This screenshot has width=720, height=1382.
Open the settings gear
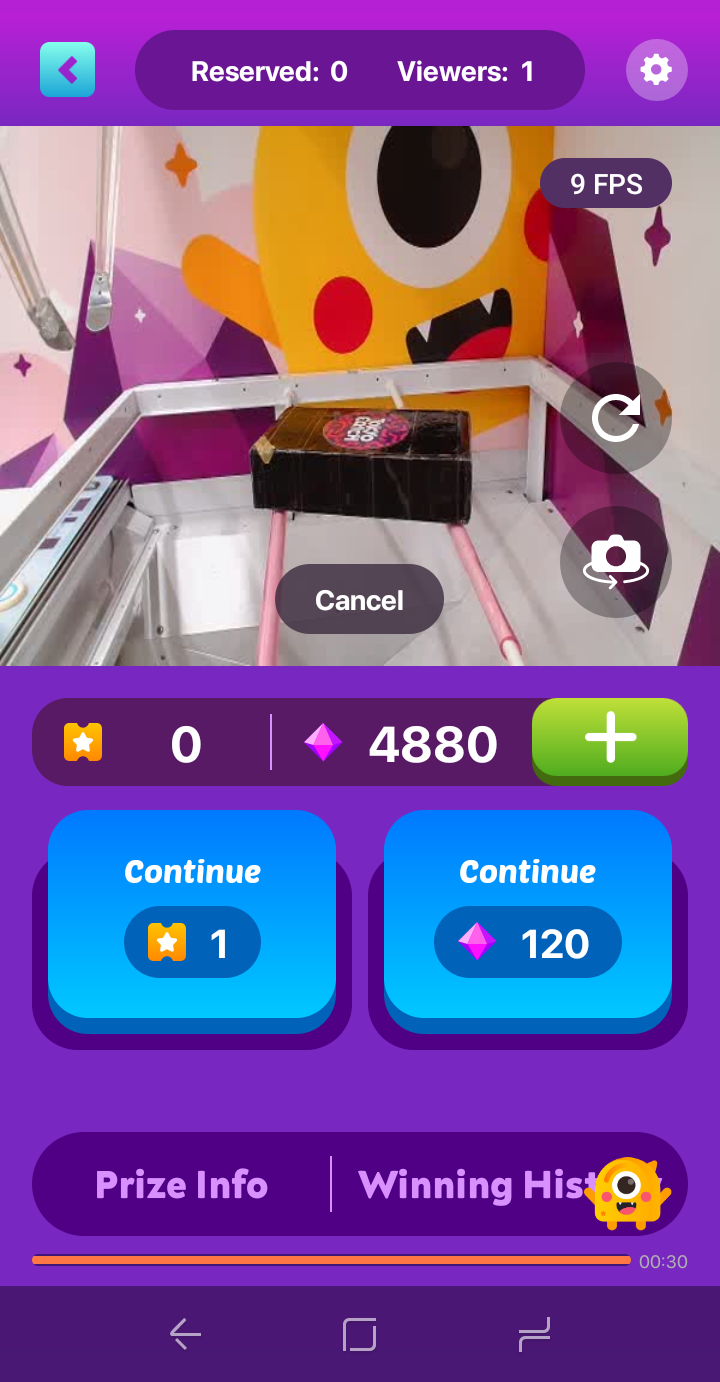coord(656,69)
